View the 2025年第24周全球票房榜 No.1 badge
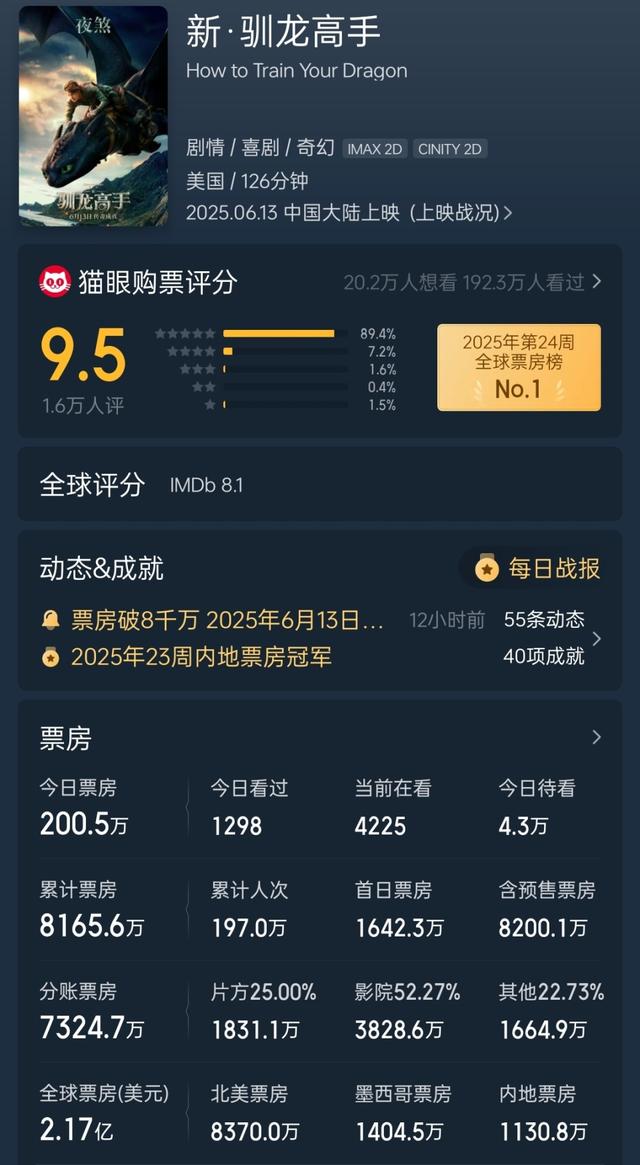The image size is (640, 1165). (519, 367)
